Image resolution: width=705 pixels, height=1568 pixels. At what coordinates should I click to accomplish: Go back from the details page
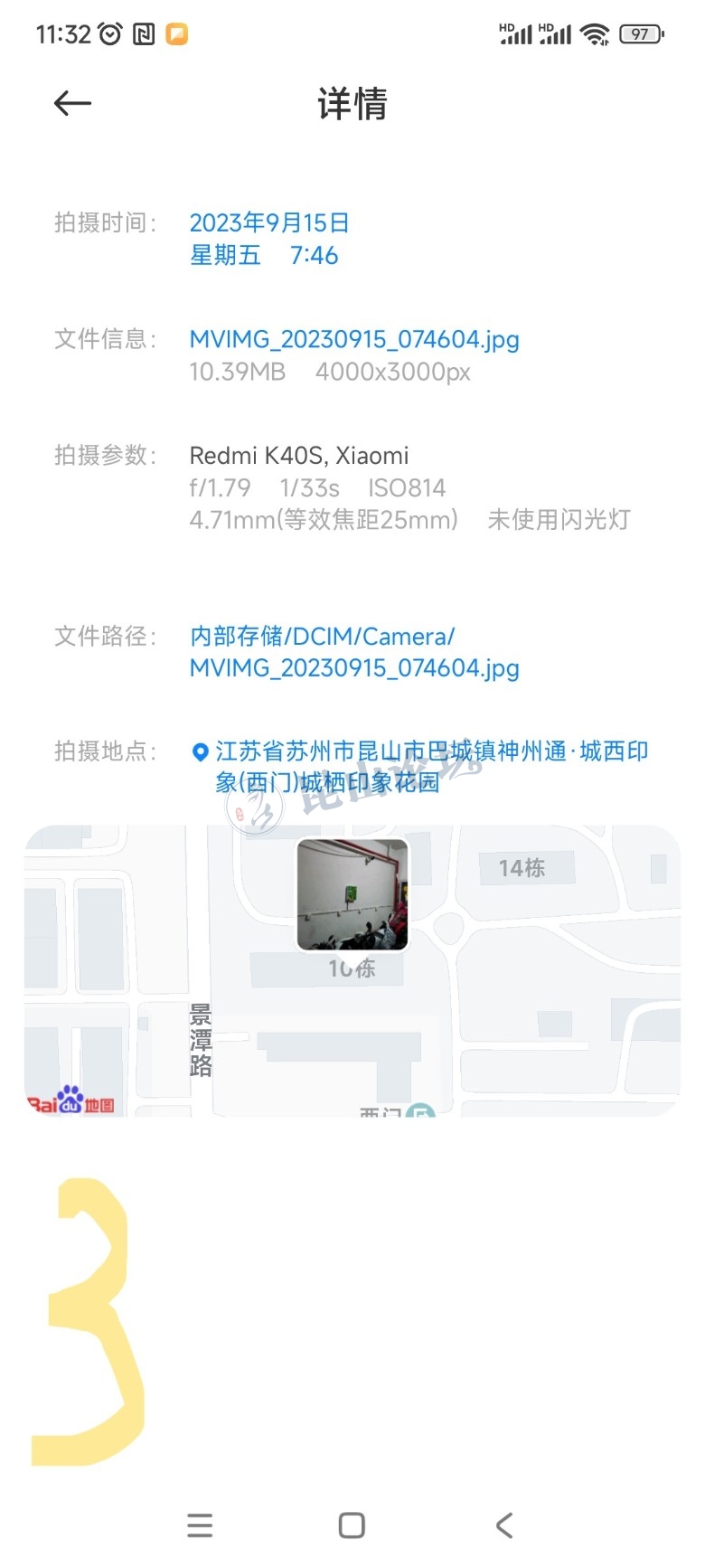(x=72, y=104)
